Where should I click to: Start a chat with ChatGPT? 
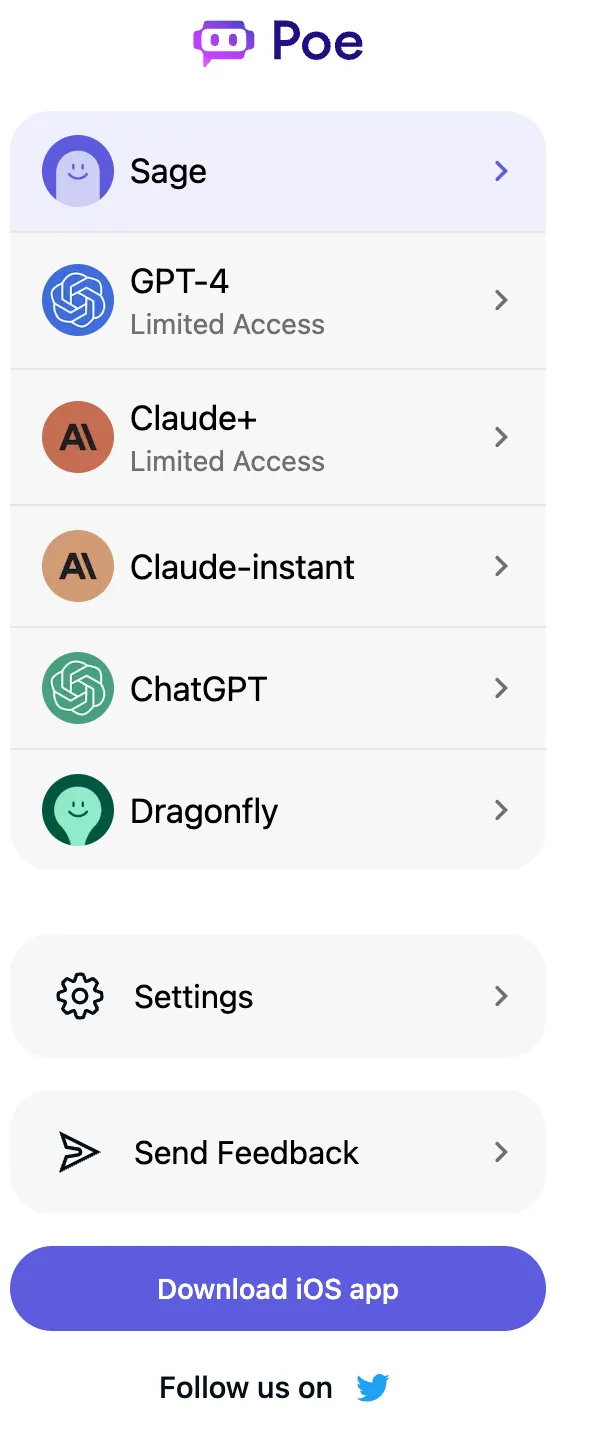[277, 688]
